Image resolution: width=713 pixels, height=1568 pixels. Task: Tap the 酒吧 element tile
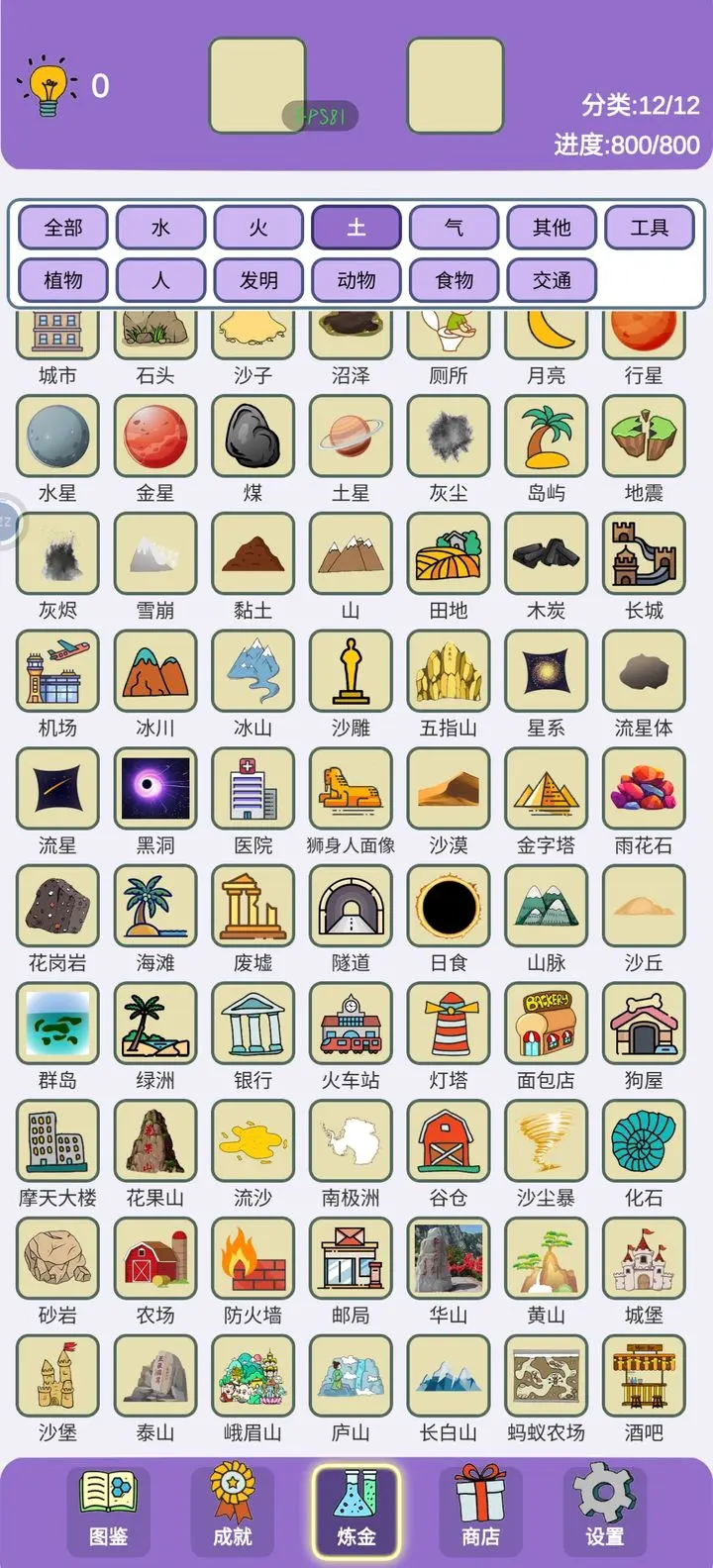tap(644, 1376)
